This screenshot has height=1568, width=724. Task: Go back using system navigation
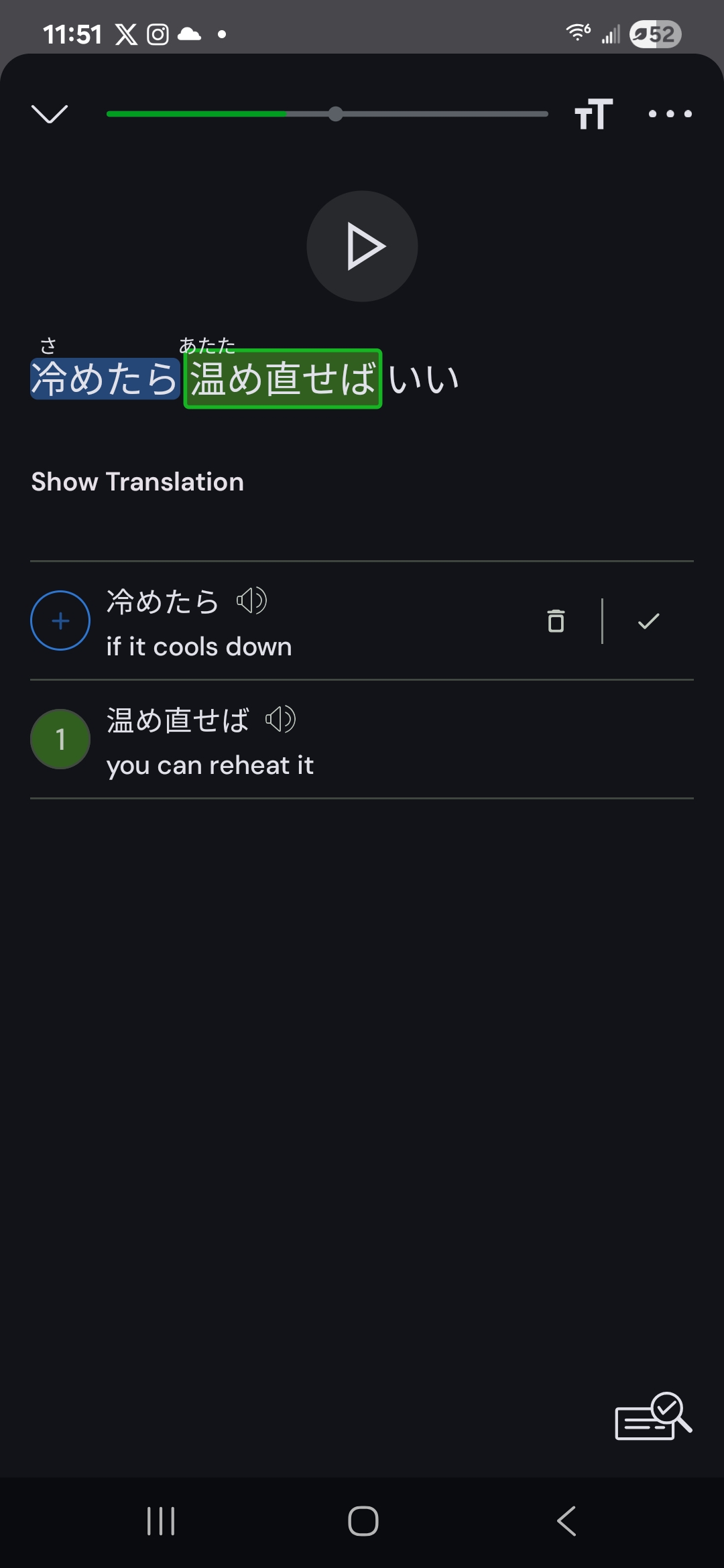click(x=566, y=1521)
